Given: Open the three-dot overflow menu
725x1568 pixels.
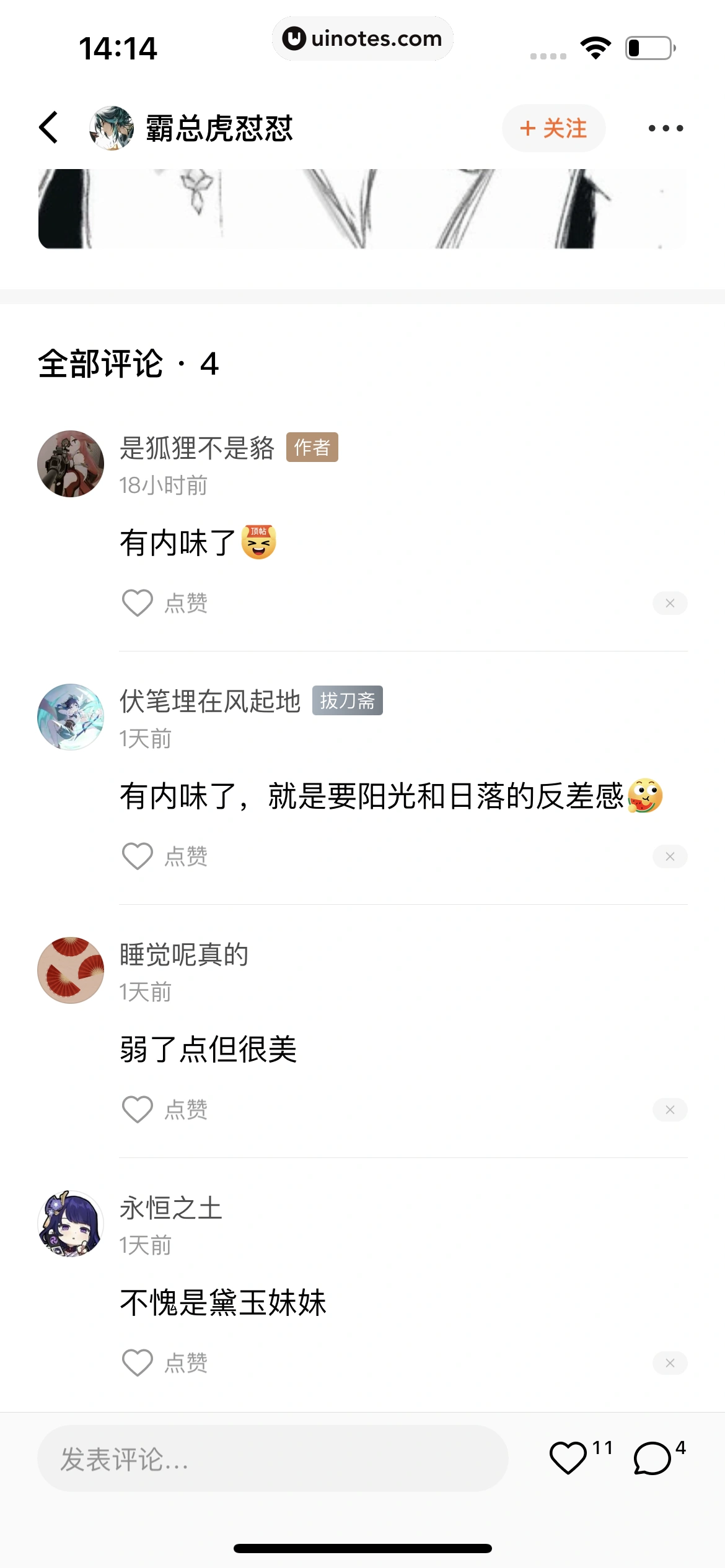Looking at the screenshot, I should point(666,128).
